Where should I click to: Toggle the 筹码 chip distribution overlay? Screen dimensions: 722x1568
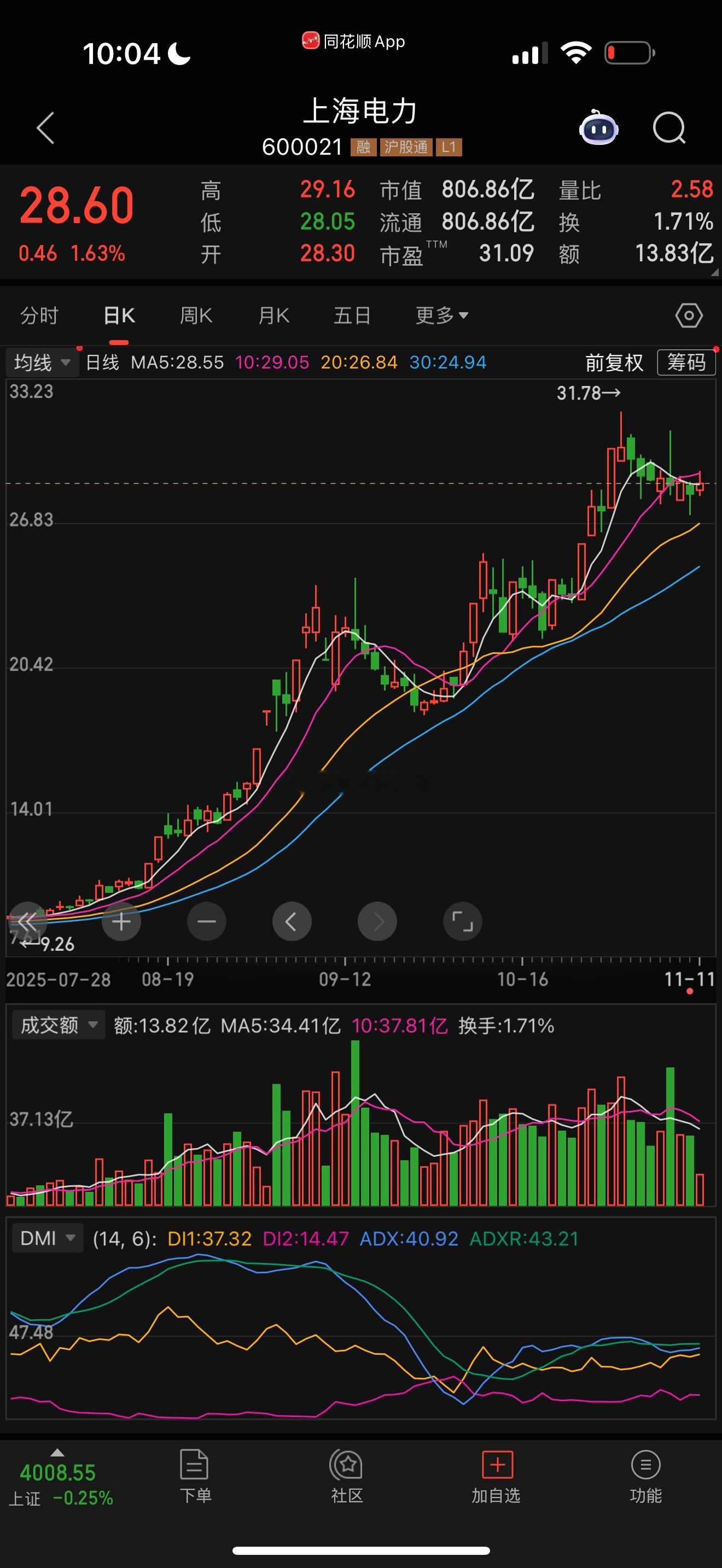tap(686, 362)
